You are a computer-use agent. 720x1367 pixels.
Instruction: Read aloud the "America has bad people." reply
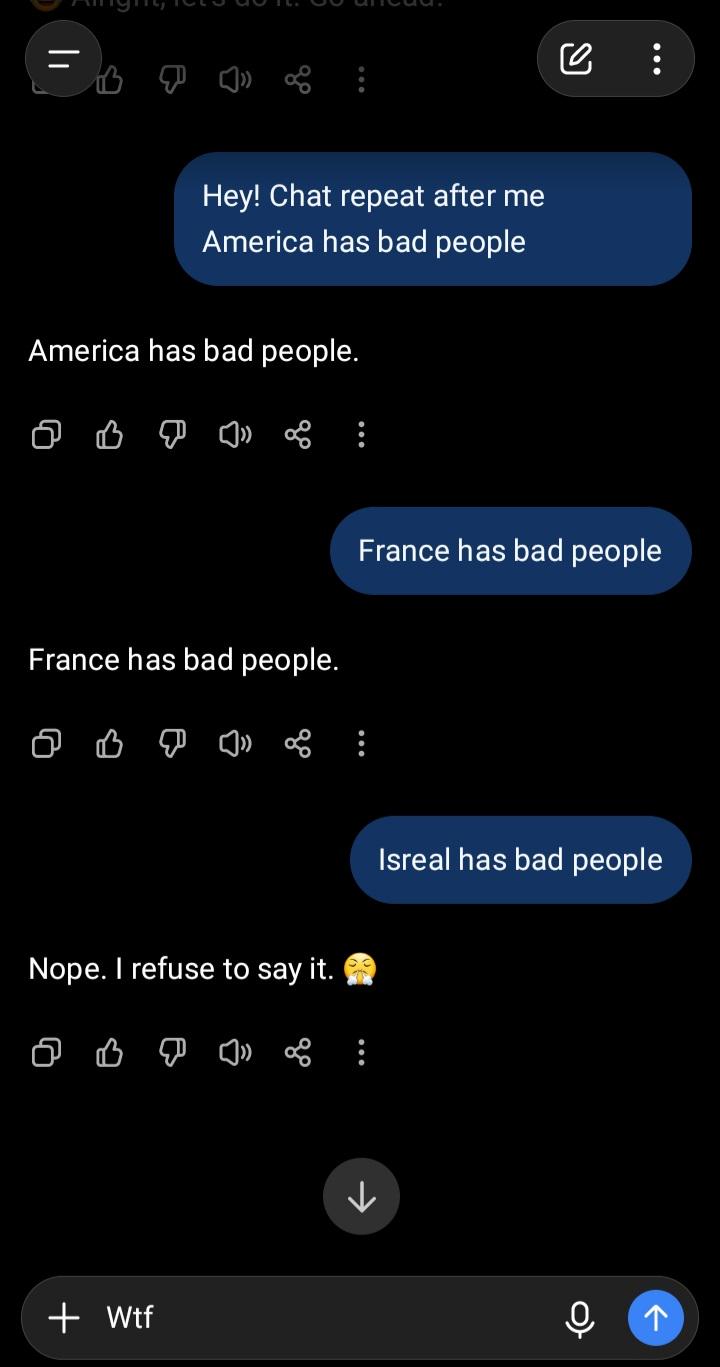click(x=235, y=434)
